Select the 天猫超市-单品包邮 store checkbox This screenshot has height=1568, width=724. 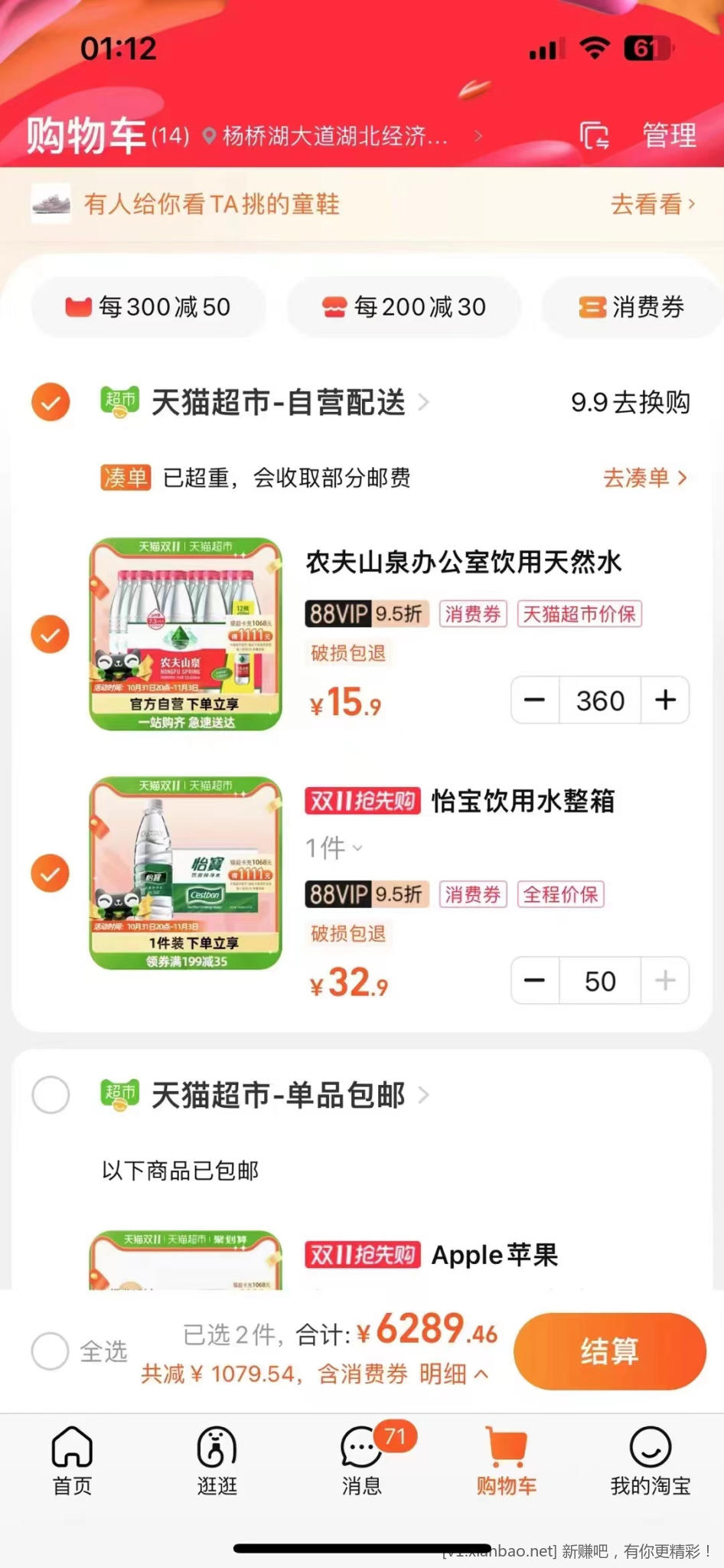coord(51,1095)
